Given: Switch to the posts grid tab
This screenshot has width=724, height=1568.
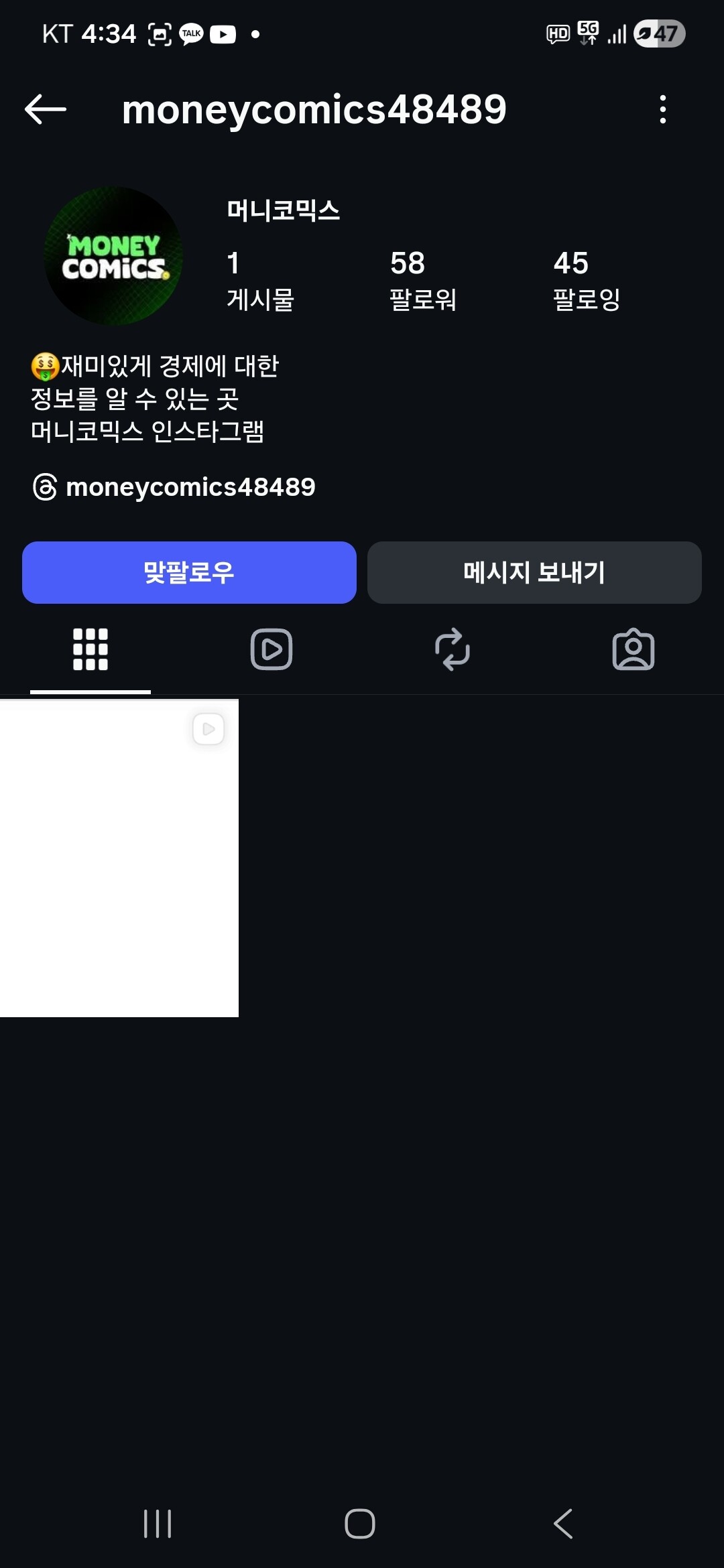Looking at the screenshot, I should click(90, 649).
